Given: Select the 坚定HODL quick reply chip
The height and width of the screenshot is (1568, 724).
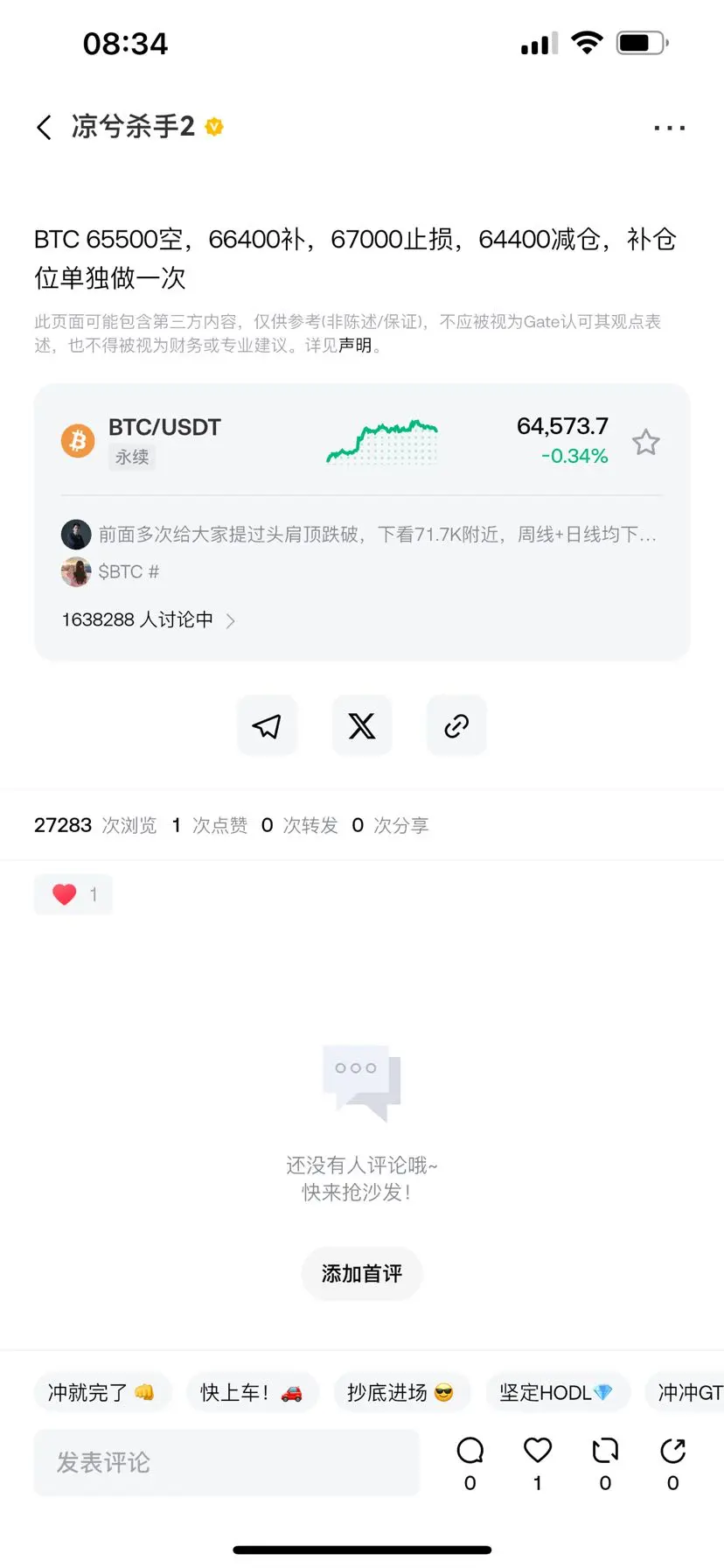Looking at the screenshot, I should [558, 1392].
